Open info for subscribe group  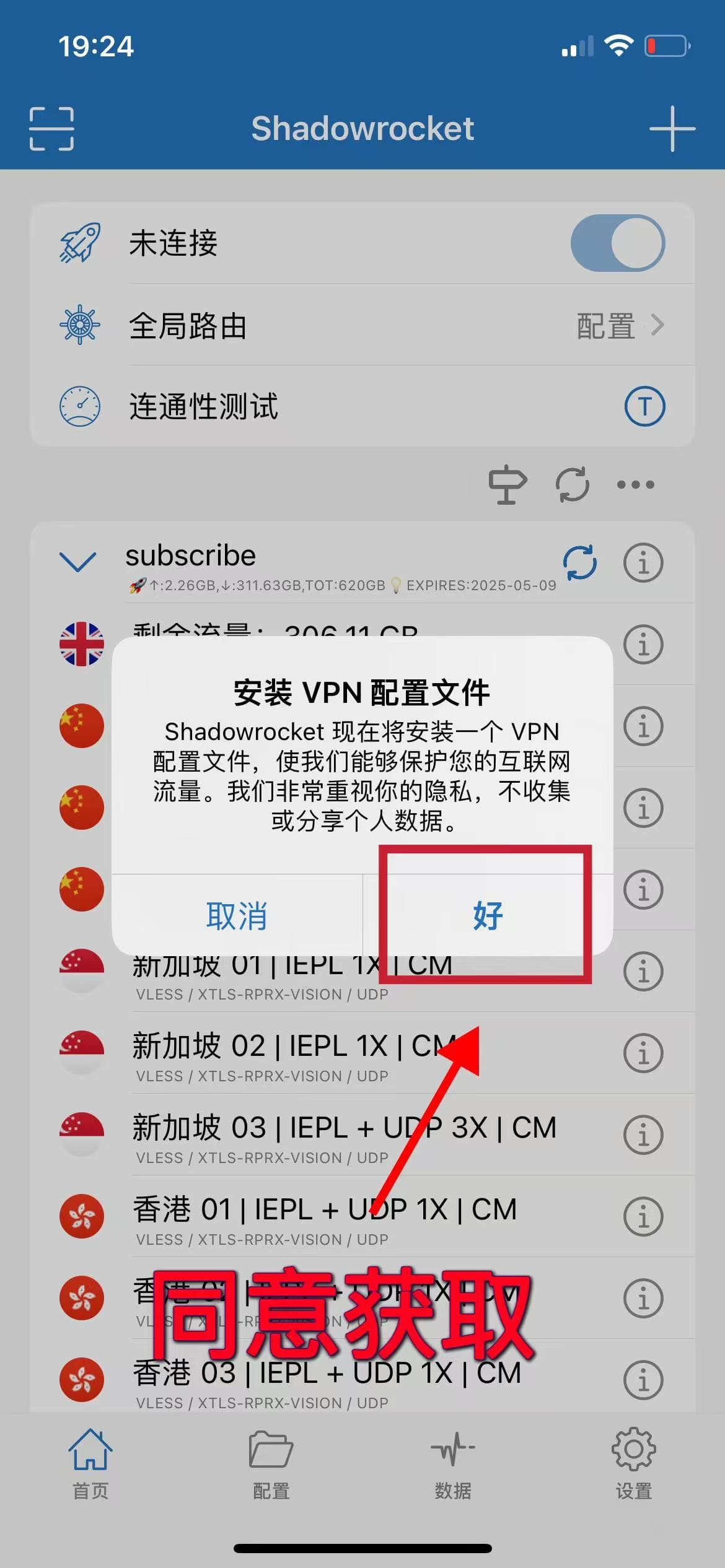[x=643, y=562]
